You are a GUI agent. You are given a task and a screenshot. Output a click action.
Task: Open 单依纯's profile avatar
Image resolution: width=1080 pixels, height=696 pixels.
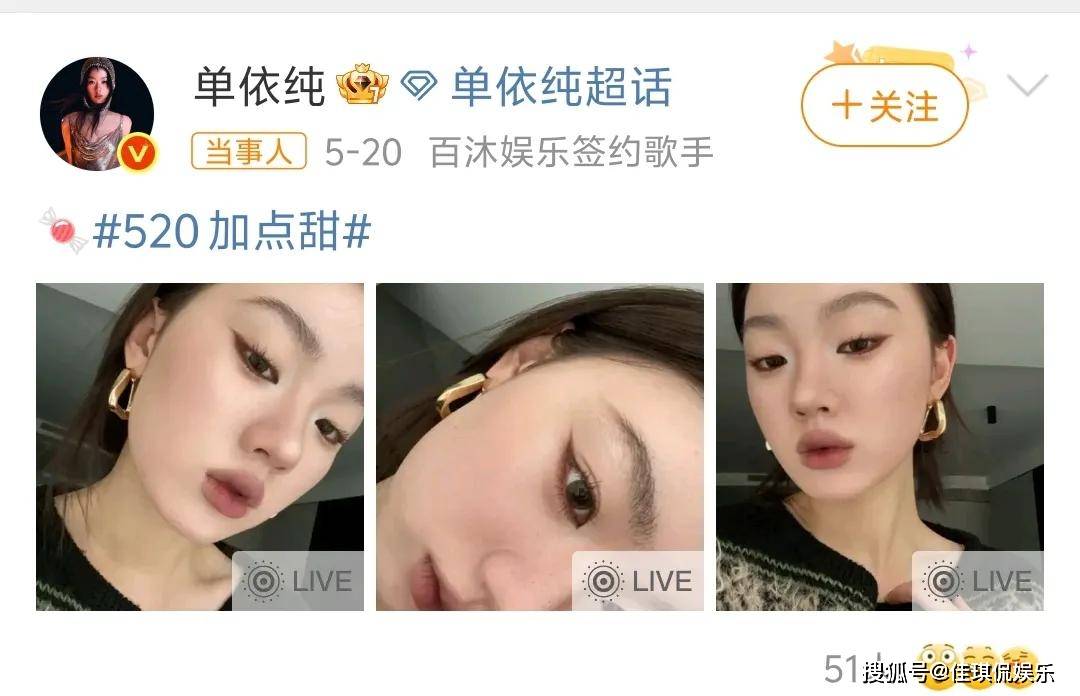tap(96, 114)
